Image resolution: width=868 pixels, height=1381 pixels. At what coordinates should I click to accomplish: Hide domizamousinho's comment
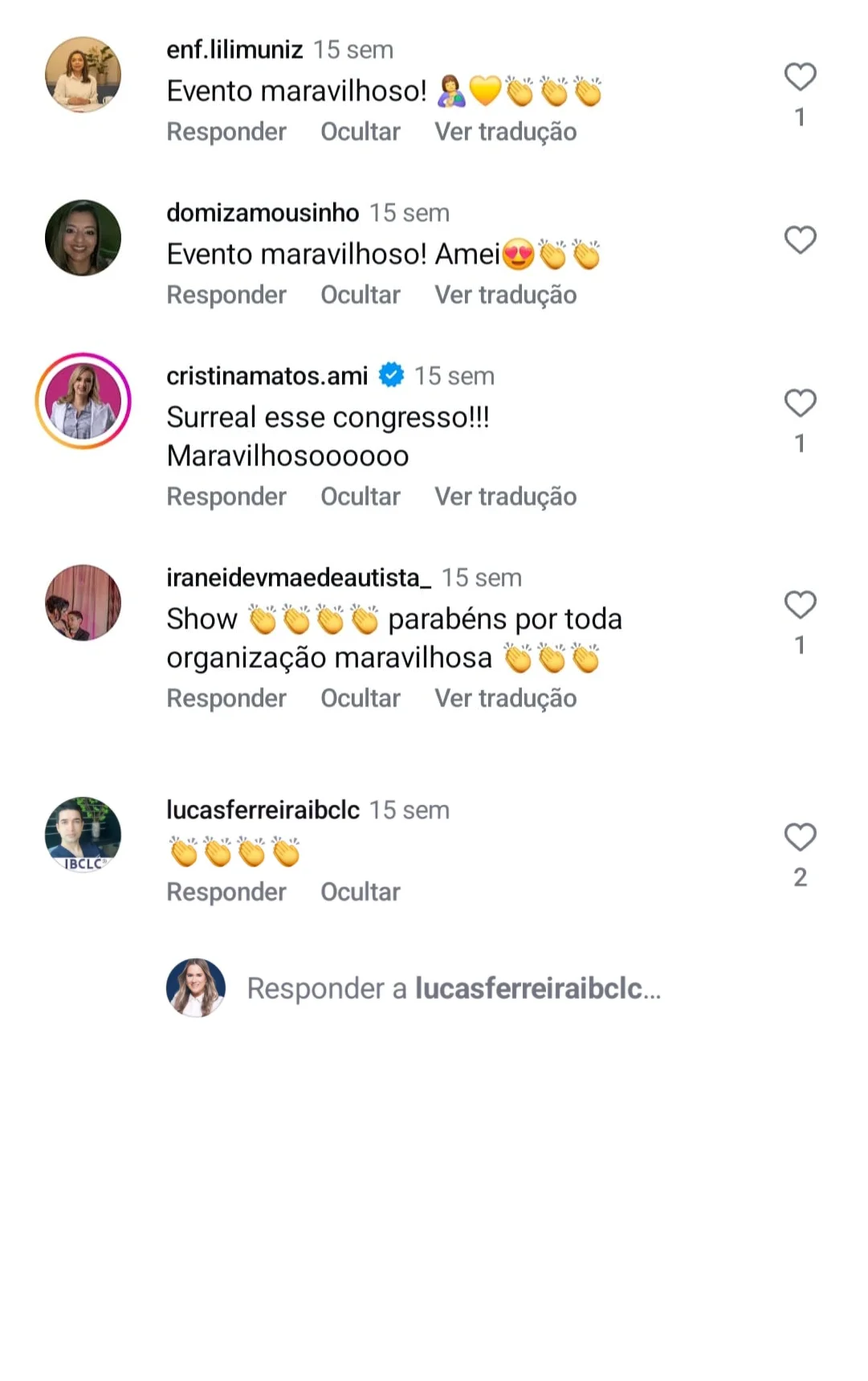coord(360,295)
